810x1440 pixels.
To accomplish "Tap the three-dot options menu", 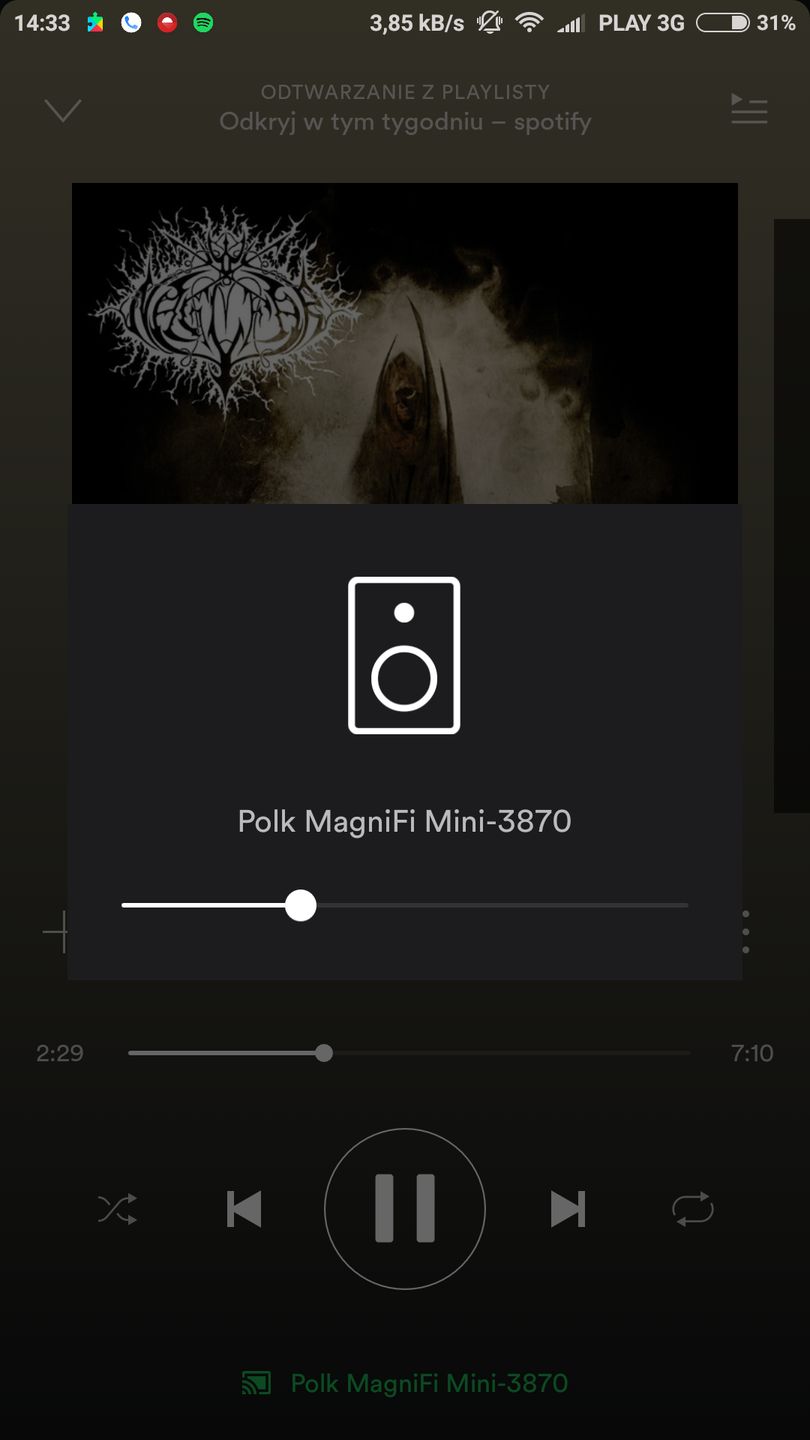I will (746, 931).
